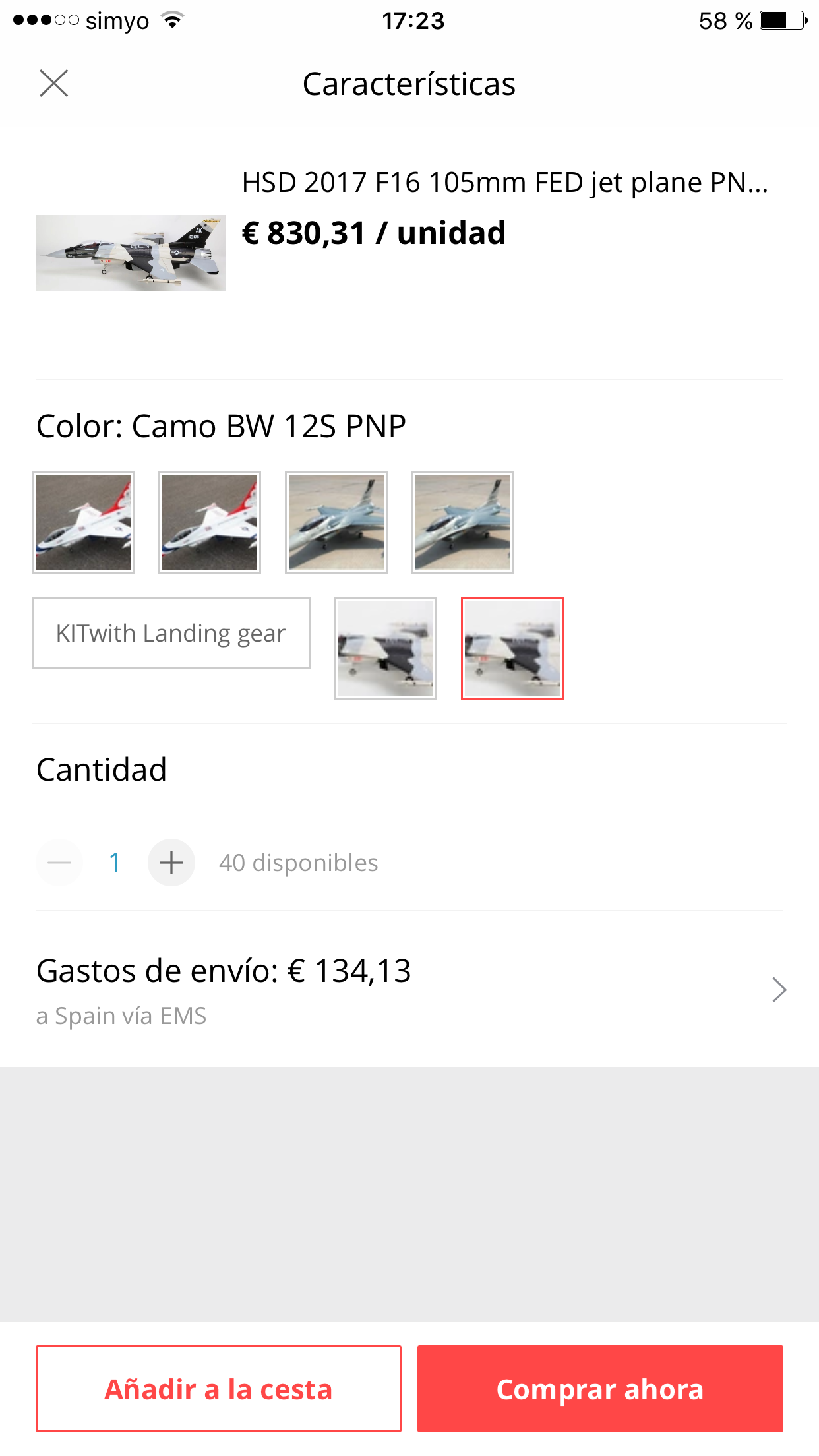Decrease quantity with the minus button
This screenshot has width=819, height=1456.
coord(59,863)
